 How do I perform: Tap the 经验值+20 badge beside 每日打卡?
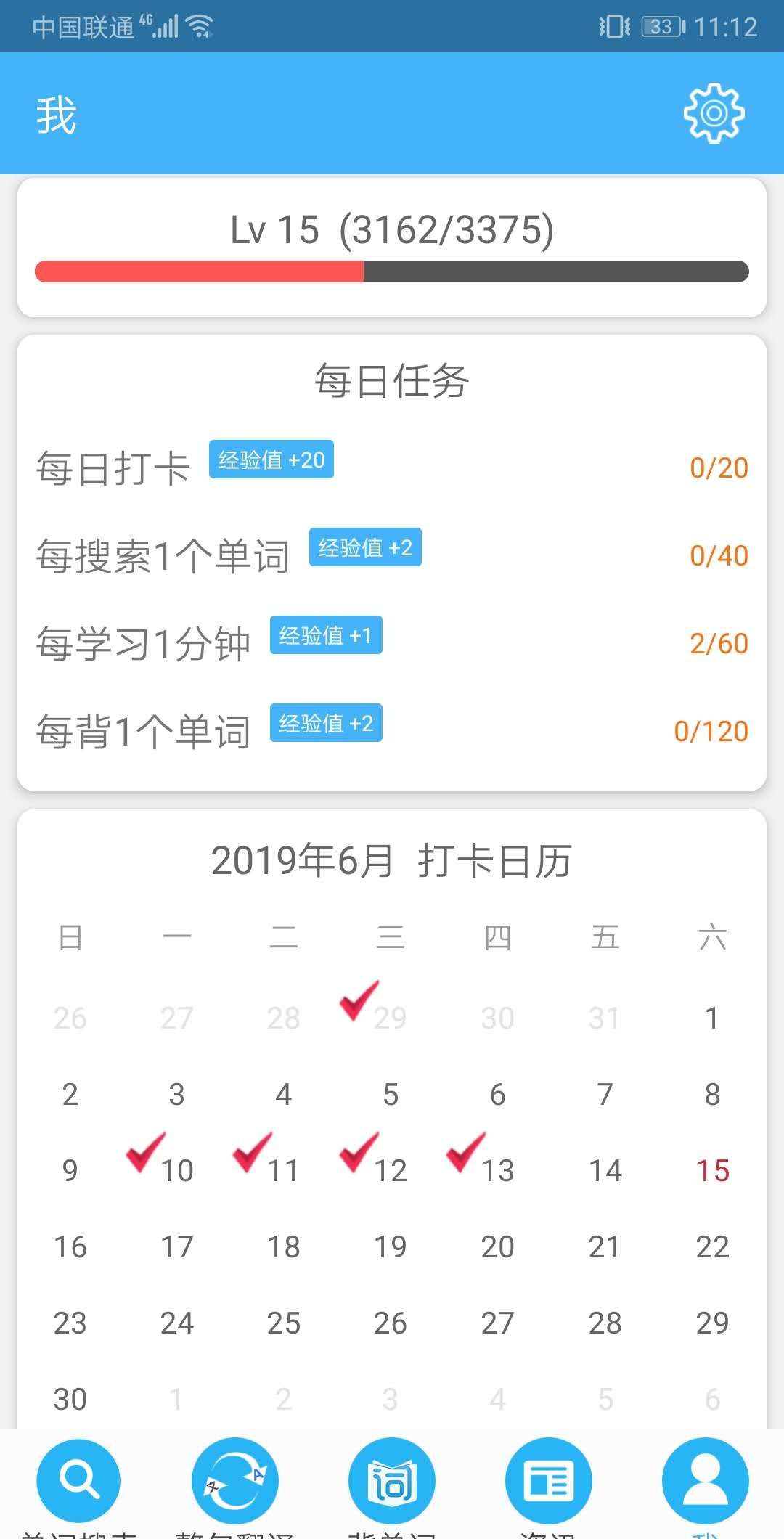point(271,459)
